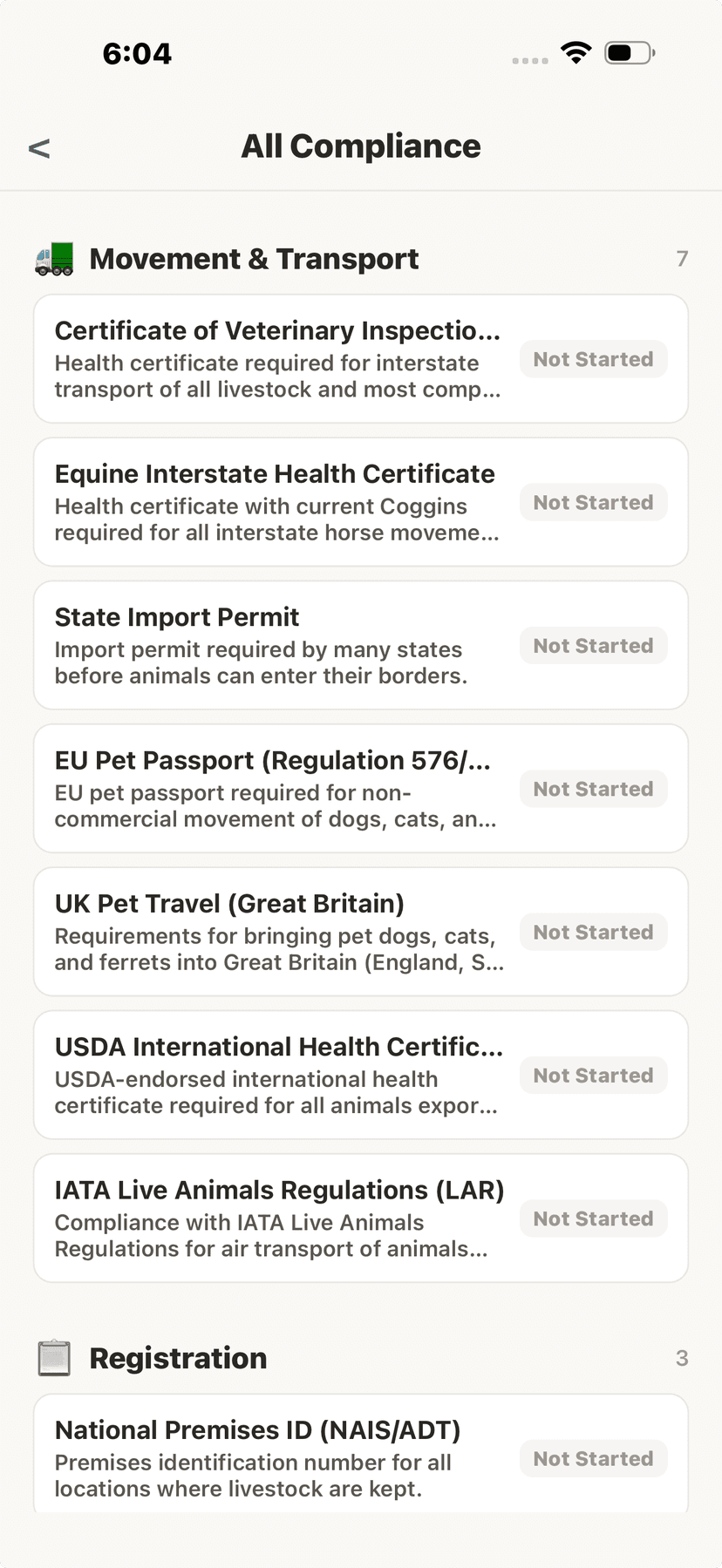Tap Not Started on the EU Pet Passport
722x1568 pixels.
point(594,788)
